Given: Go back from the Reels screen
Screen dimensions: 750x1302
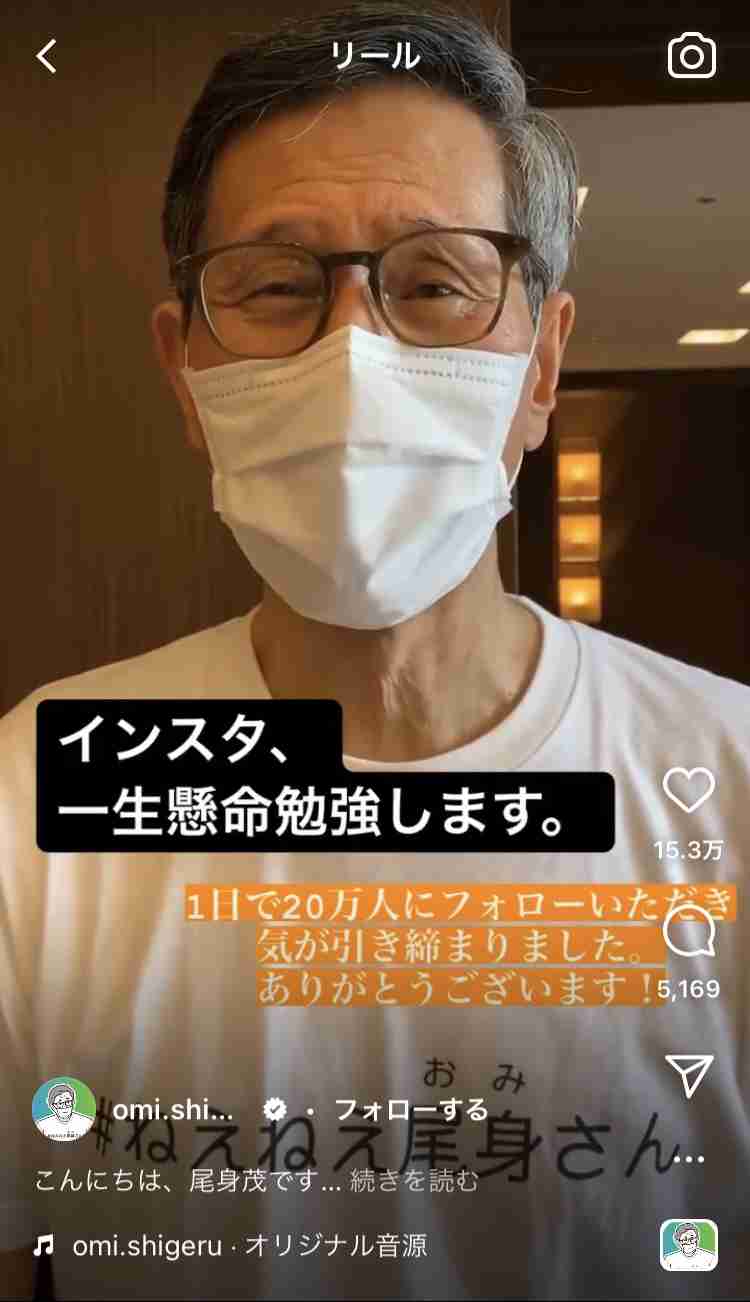Looking at the screenshot, I should click(46, 57).
